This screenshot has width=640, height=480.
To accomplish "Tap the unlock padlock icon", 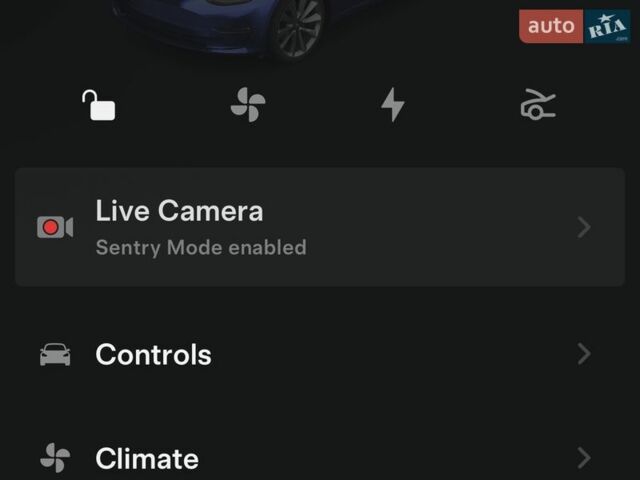I will (98, 105).
